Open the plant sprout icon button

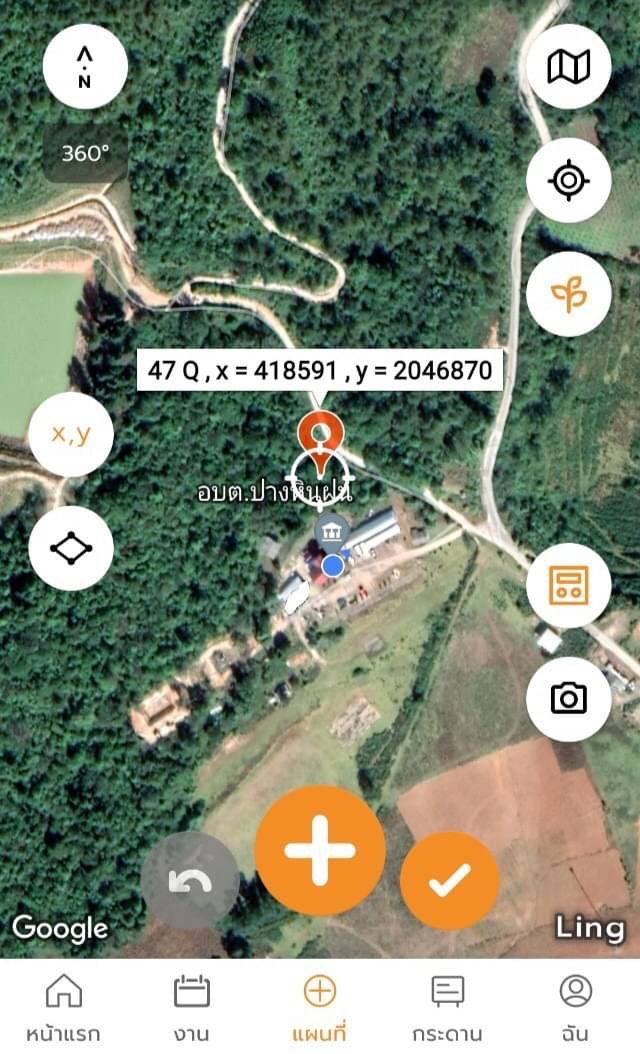coord(569,294)
